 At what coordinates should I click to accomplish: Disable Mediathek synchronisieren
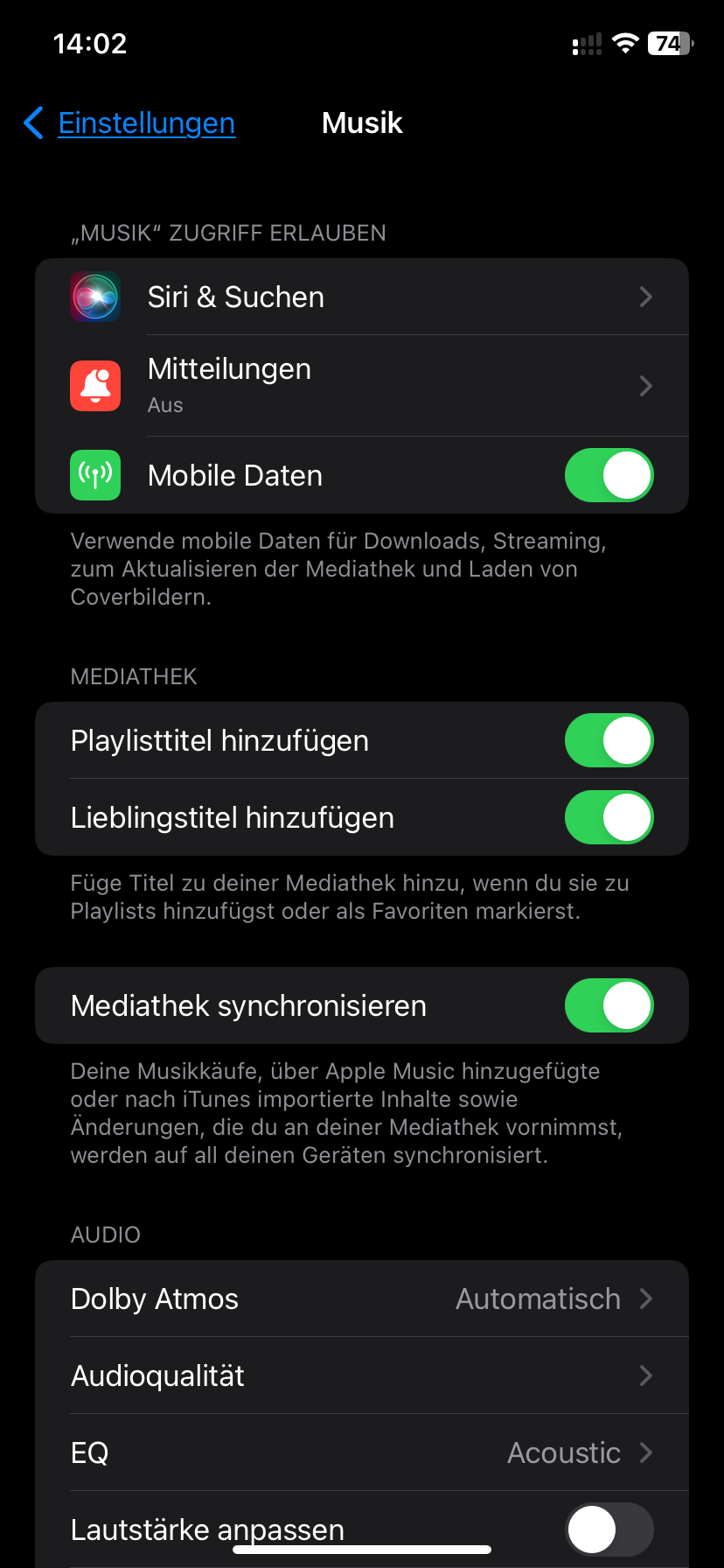(609, 1005)
